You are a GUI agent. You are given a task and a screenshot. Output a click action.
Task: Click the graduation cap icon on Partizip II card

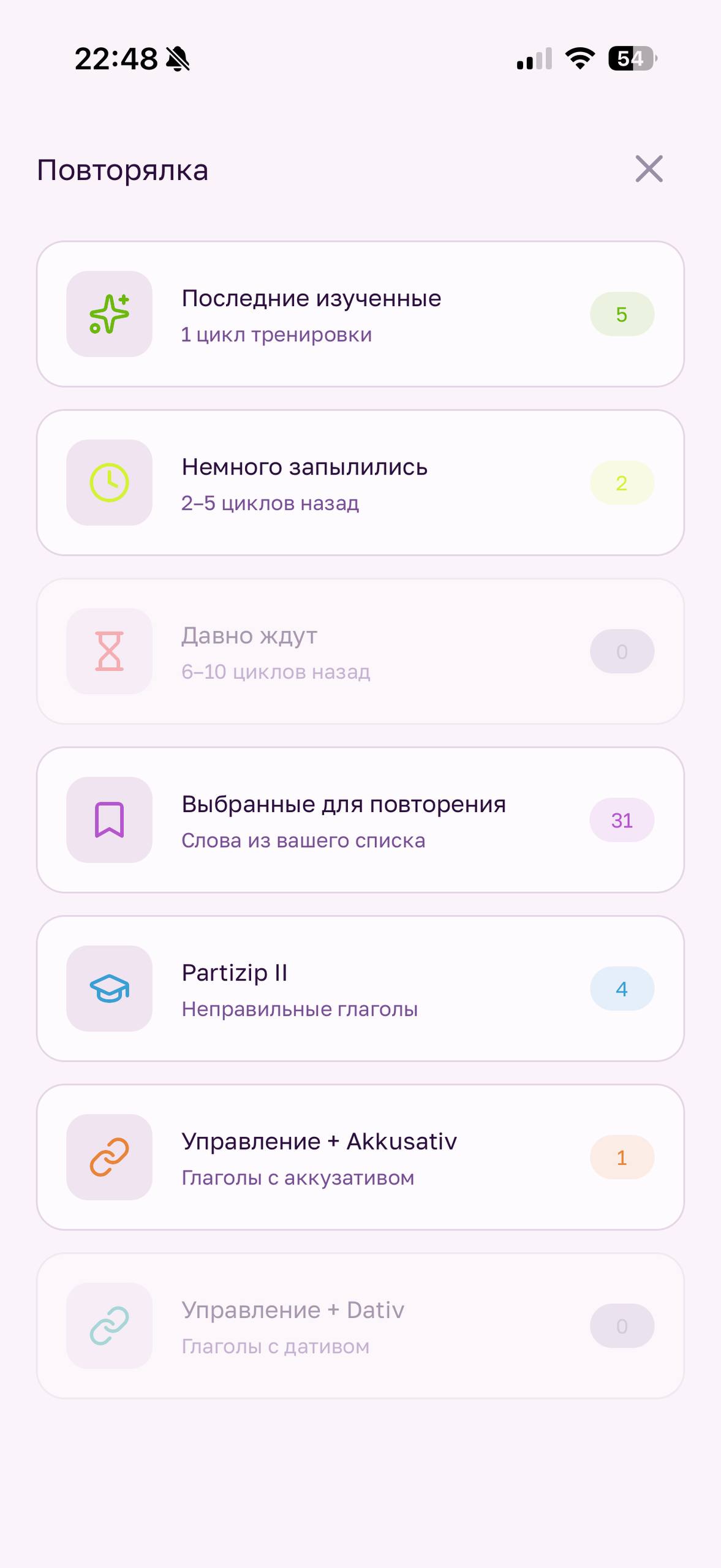[110, 989]
